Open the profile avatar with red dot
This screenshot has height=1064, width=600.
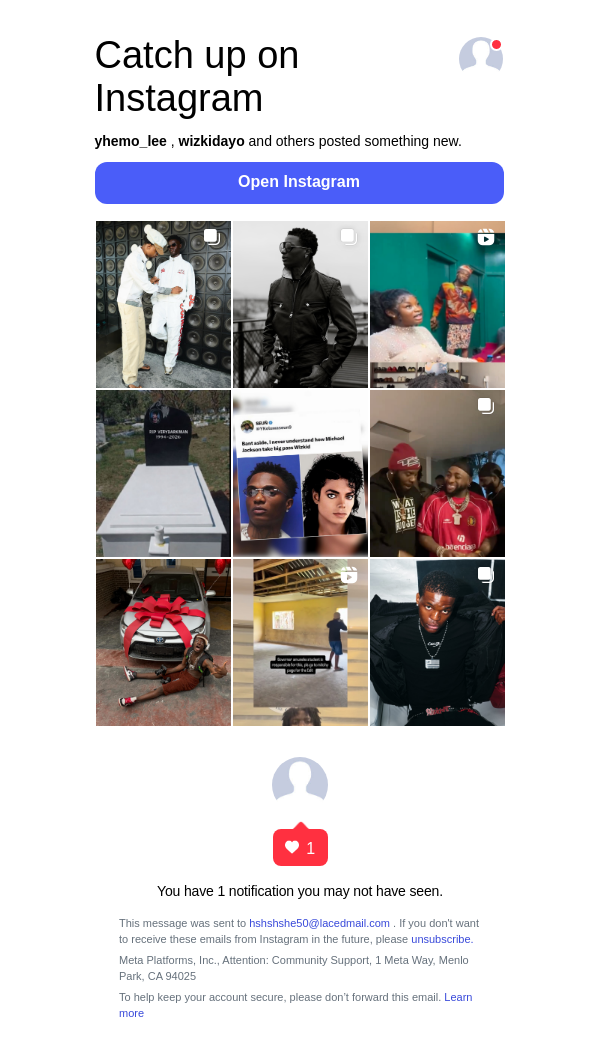pos(480,57)
